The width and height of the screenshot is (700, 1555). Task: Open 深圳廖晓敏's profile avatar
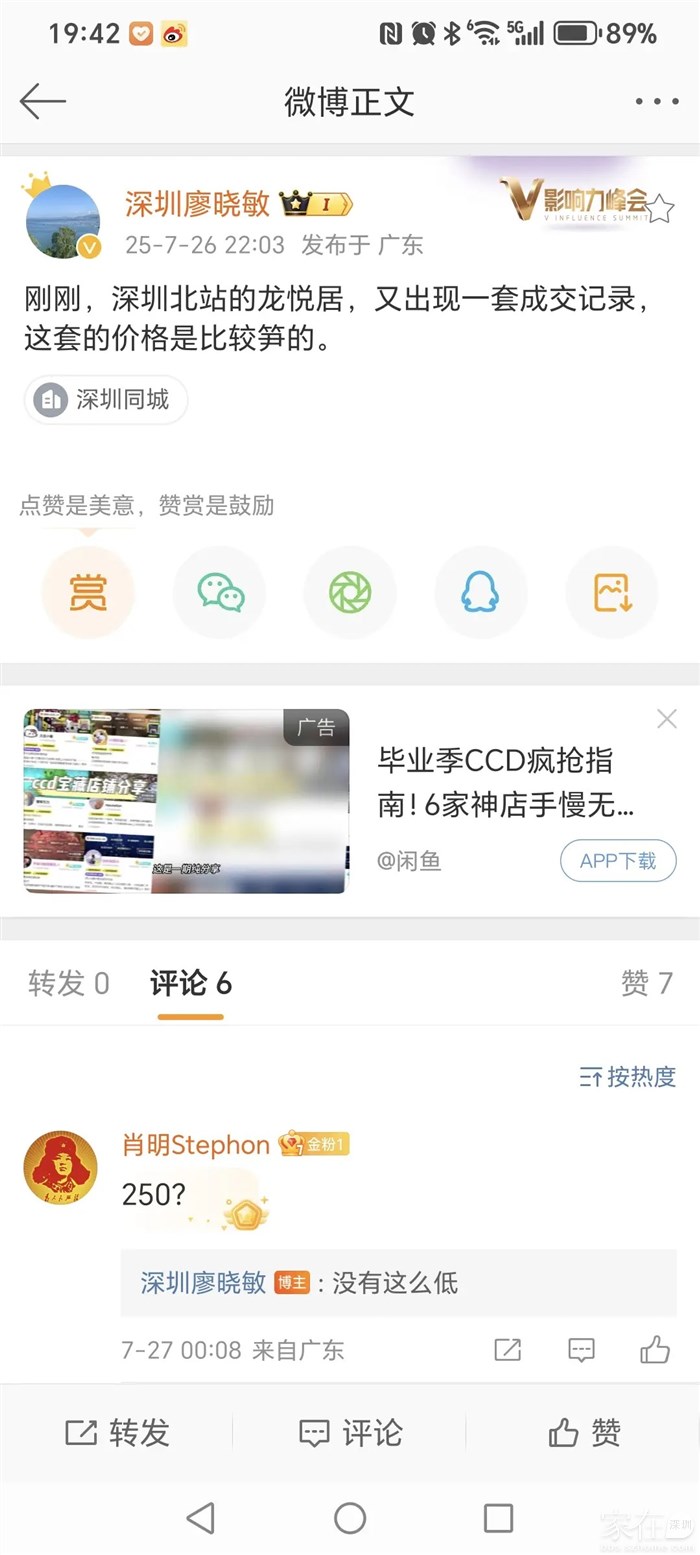pos(62,222)
